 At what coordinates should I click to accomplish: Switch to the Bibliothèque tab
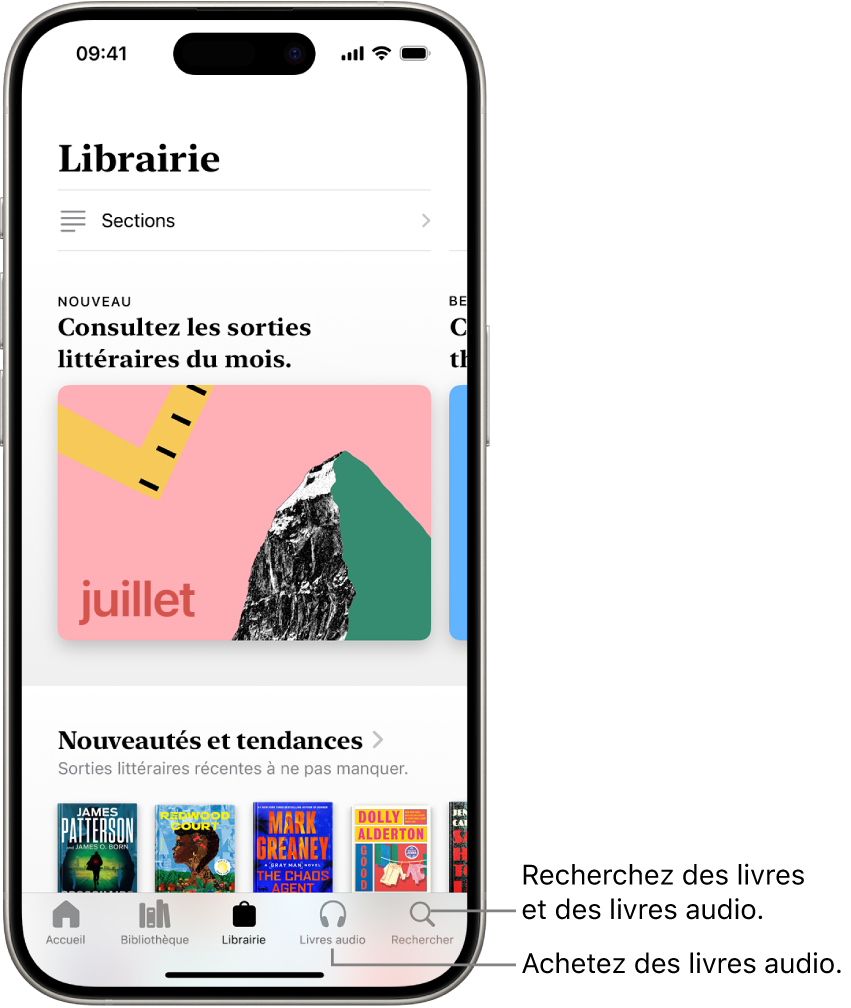click(154, 923)
